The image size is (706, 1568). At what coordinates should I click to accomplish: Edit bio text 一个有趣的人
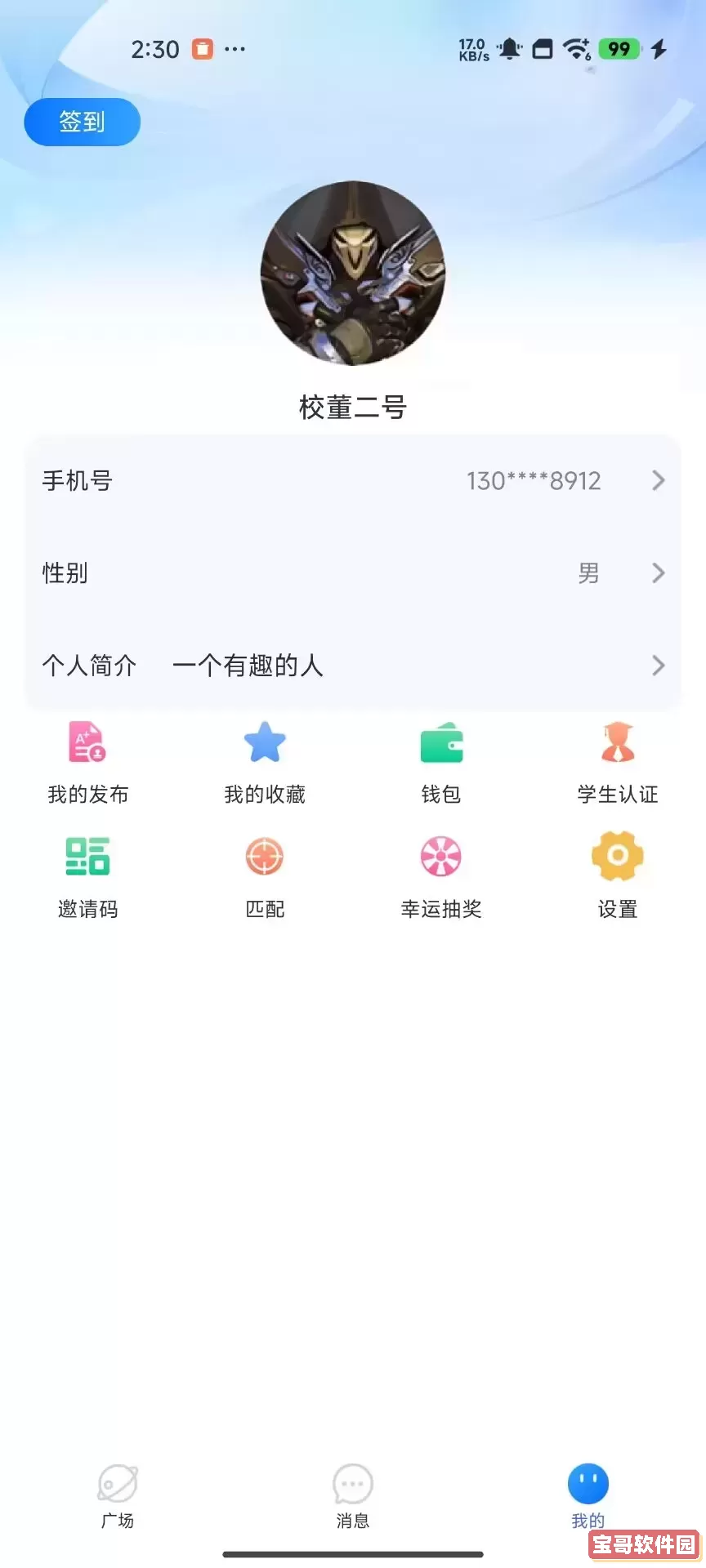point(248,666)
